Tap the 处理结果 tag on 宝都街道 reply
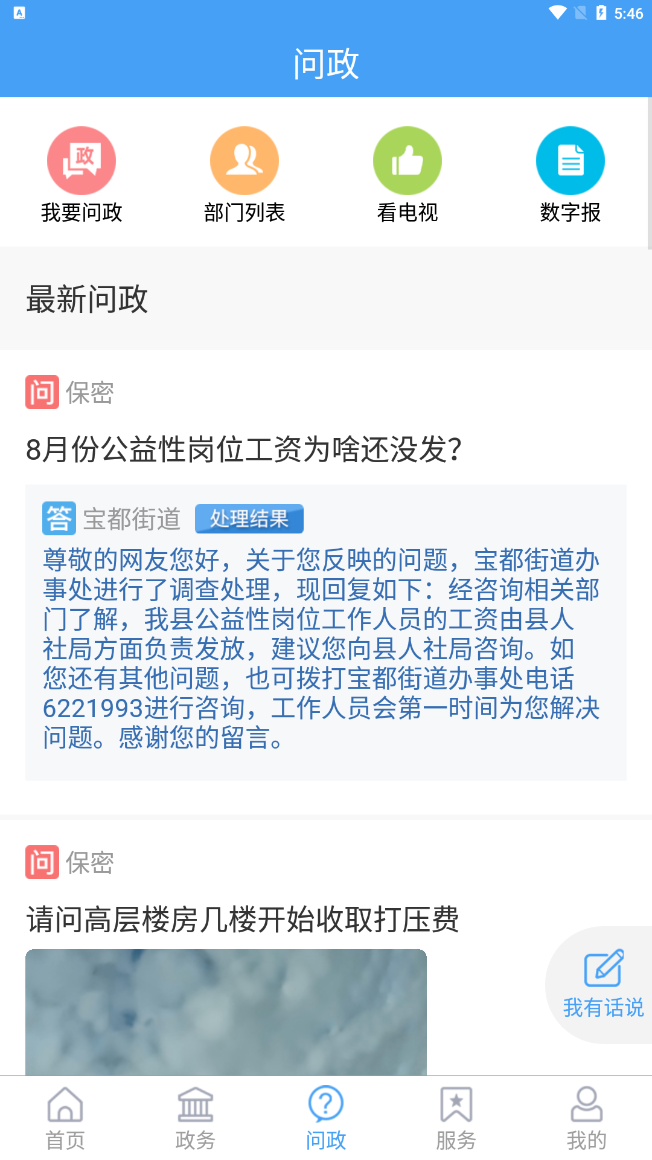This screenshot has height=1160, width=652. pyautogui.click(x=249, y=519)
